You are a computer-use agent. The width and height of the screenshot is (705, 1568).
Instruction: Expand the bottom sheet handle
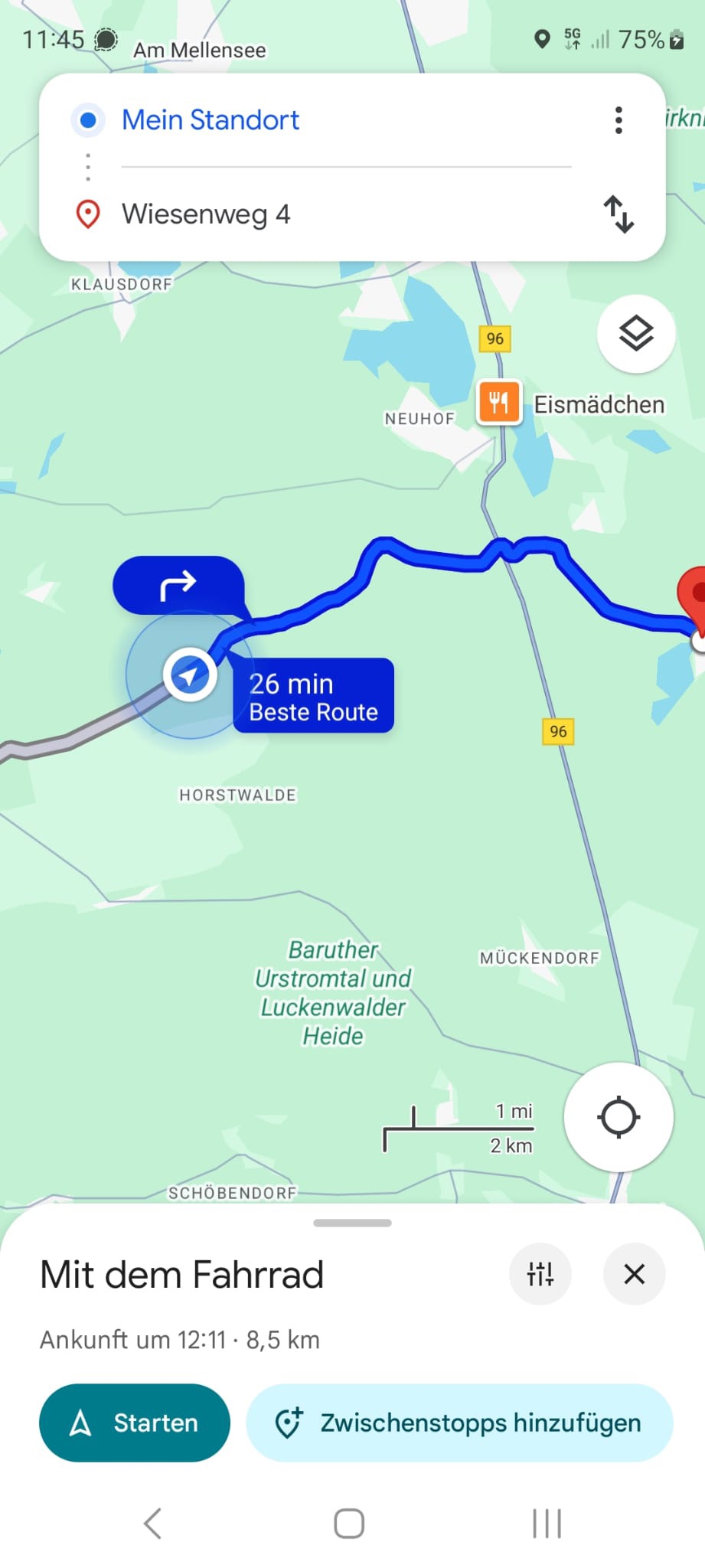click(352, 1223)
